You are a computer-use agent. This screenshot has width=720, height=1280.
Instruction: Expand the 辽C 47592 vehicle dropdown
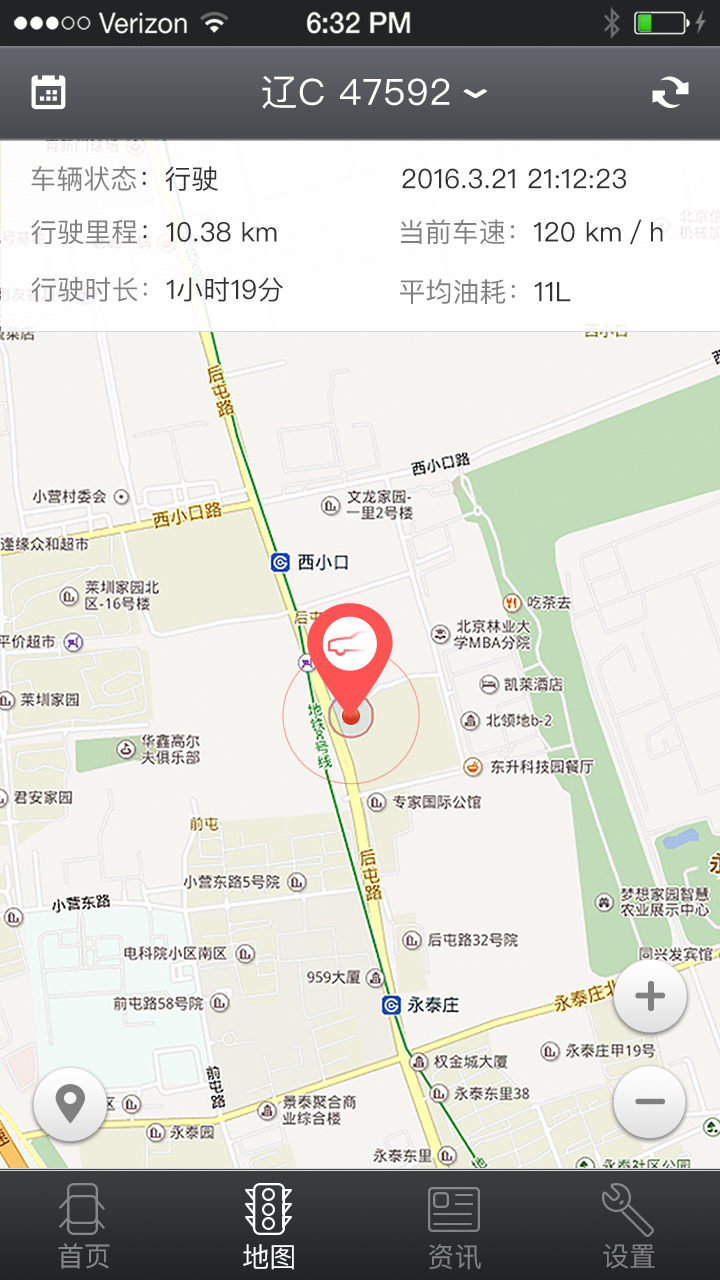pos(374,93)
